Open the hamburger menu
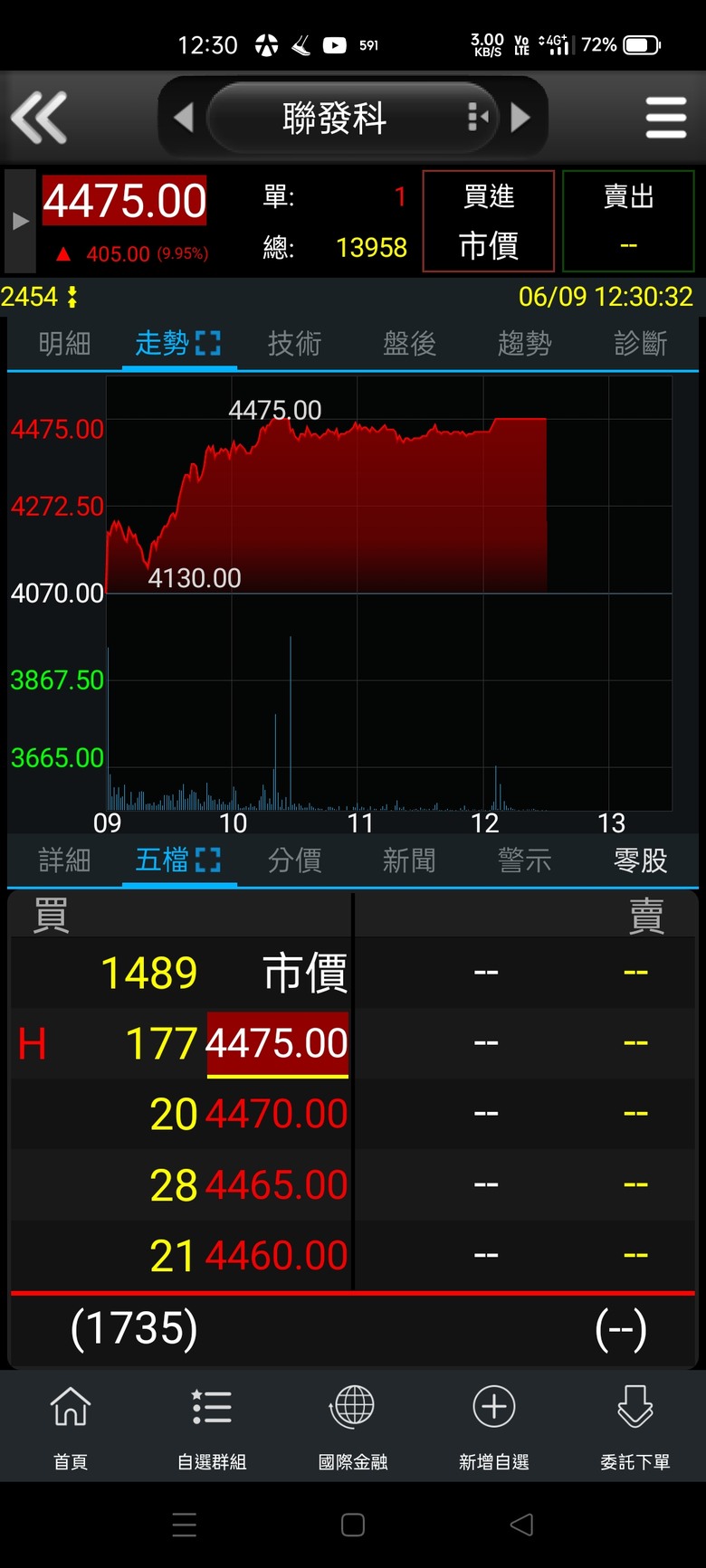Viewport: 706px width, 1568px height. (x=666, y=118)
